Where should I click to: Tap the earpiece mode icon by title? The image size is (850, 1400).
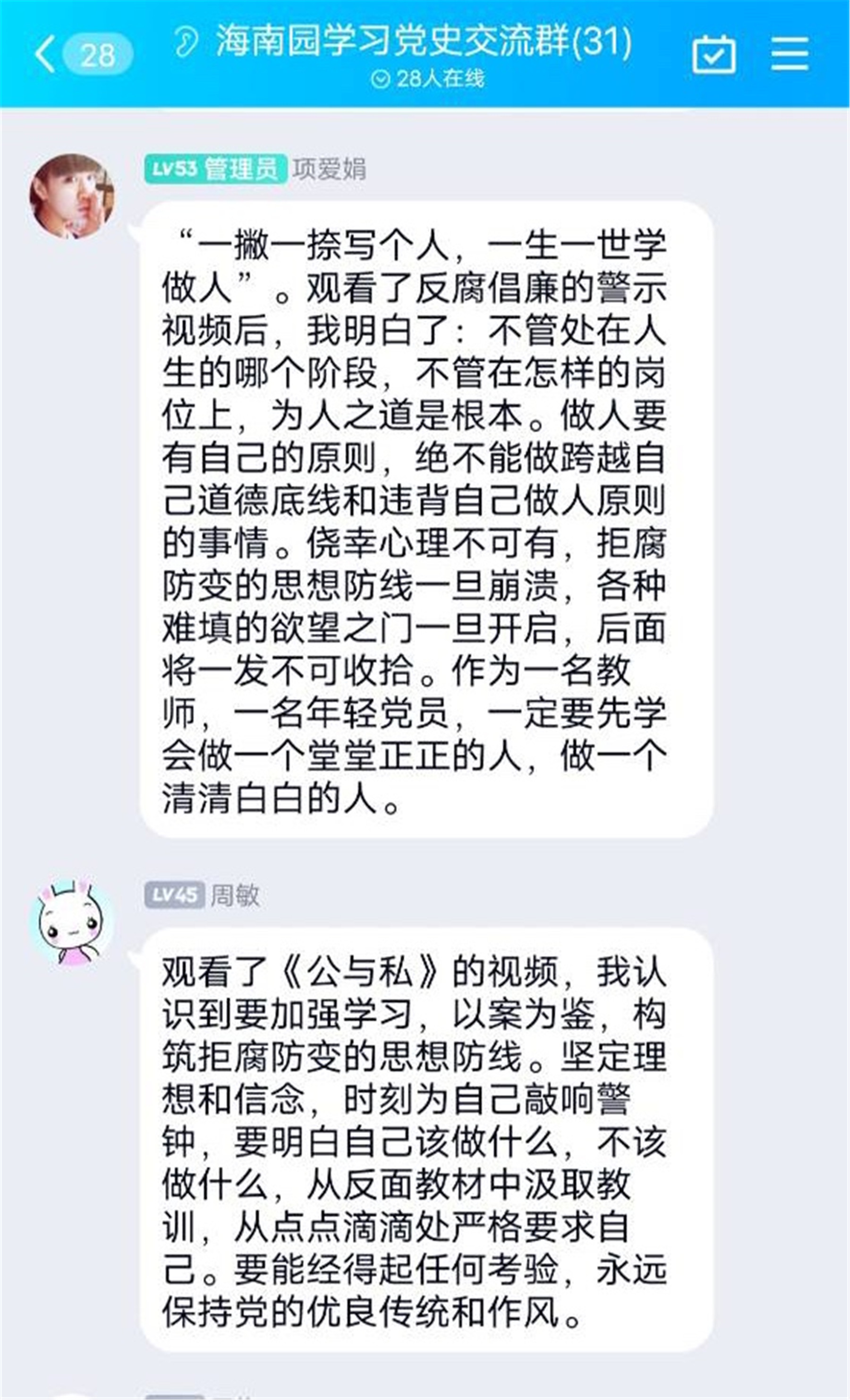[x=186, y=43]
